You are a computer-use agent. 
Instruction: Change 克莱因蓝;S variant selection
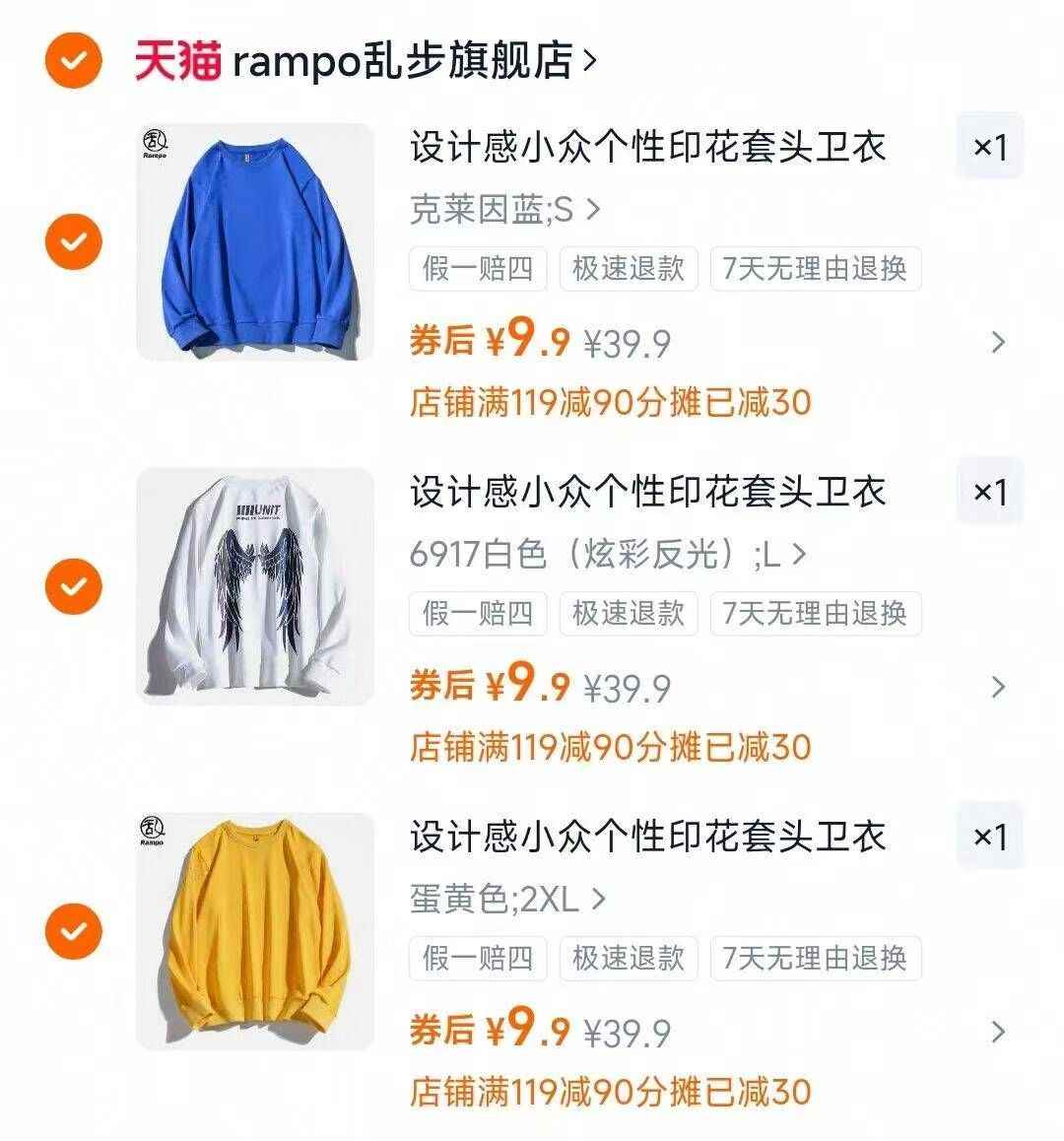coord(504,209)
